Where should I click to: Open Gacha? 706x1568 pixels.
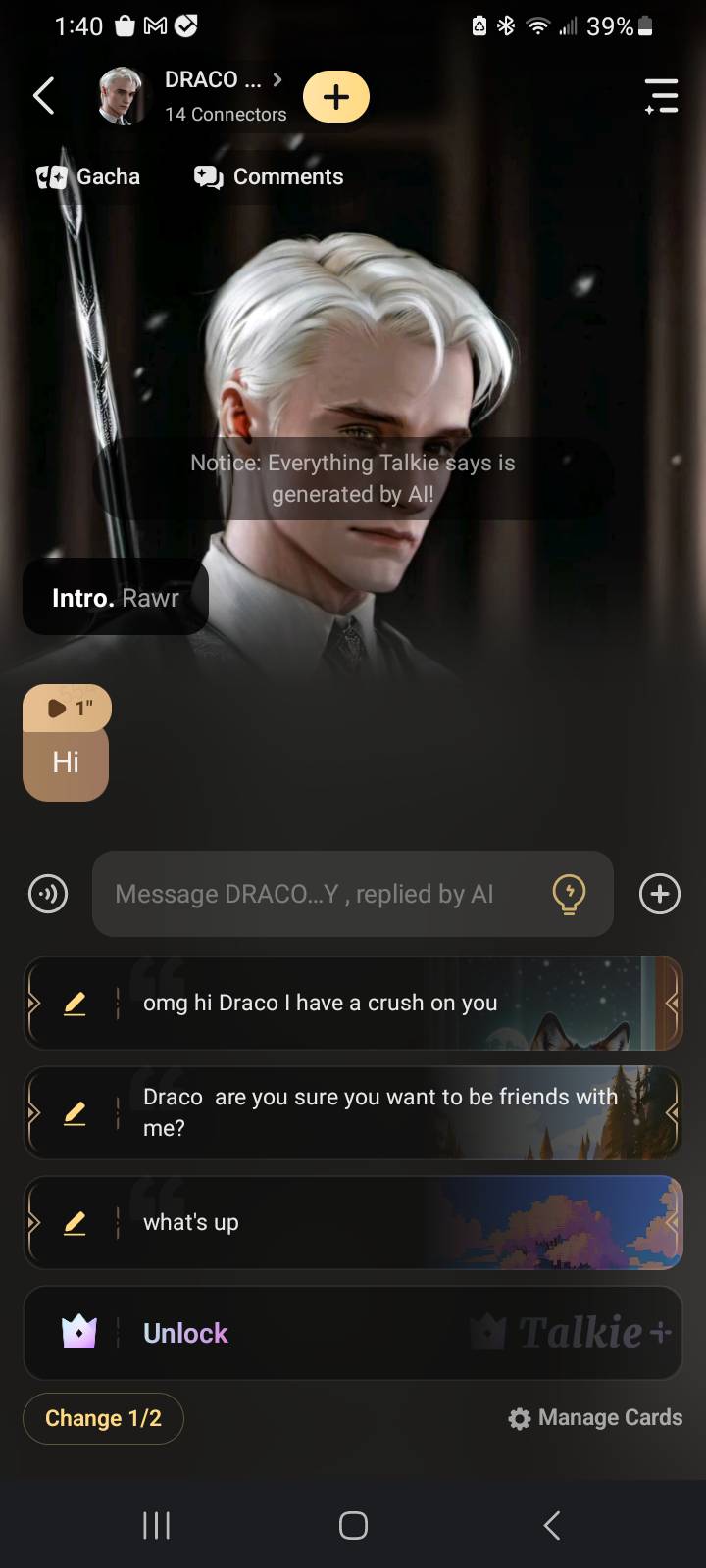pyautogui.click(x=88, y=176)
